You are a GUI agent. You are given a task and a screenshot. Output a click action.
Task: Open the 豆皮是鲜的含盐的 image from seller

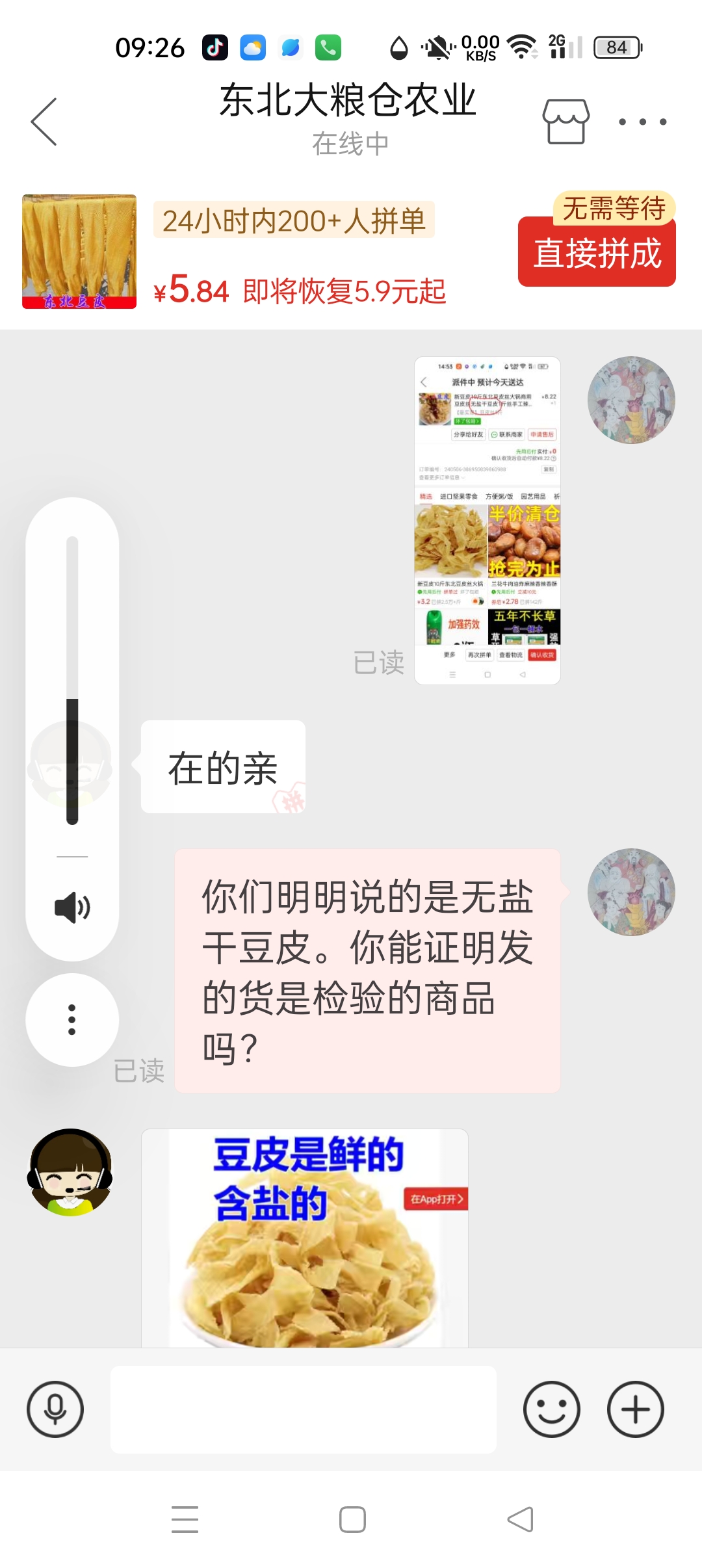tap(305, 1238)
